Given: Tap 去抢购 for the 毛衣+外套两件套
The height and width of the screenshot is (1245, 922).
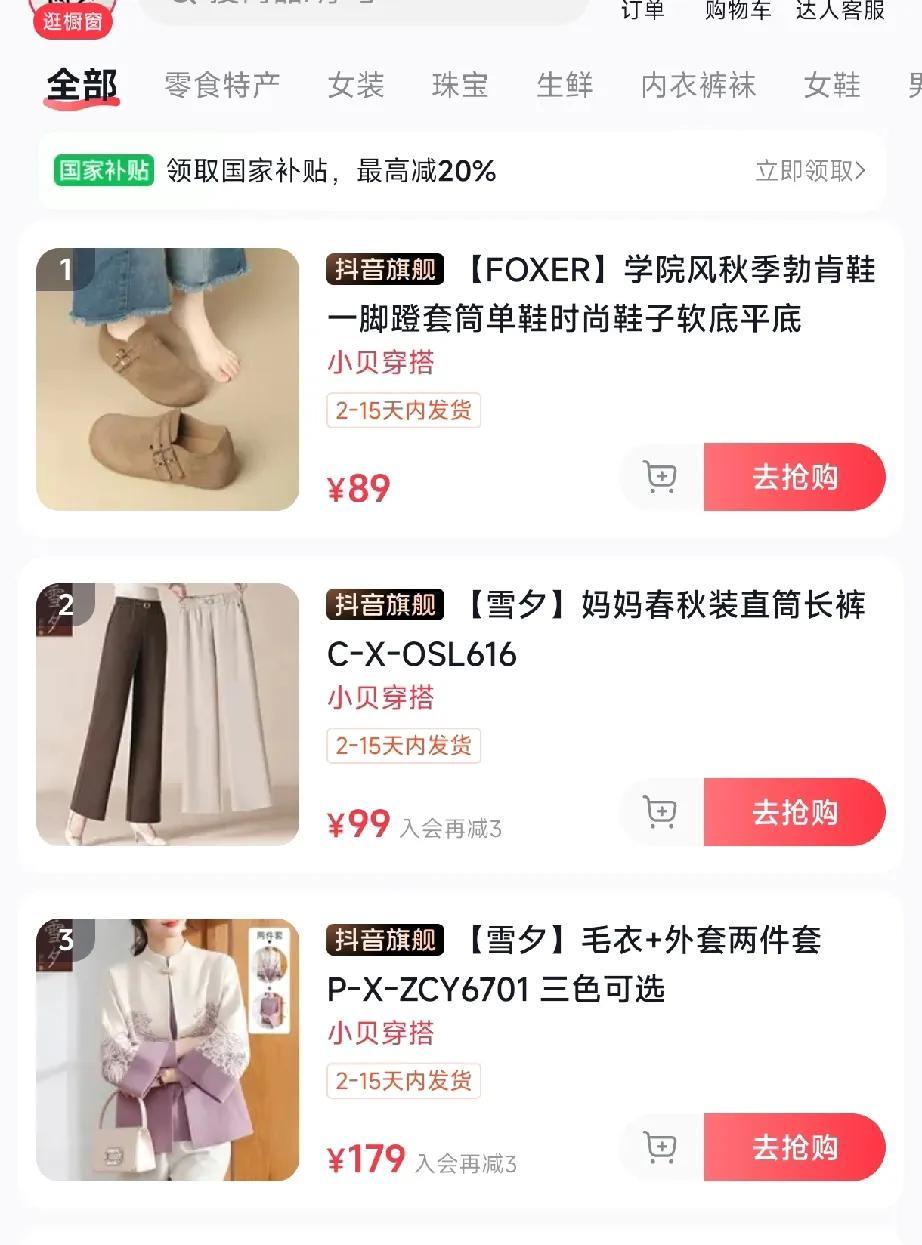Looking at the screenshot, I should pos(795,1147).
